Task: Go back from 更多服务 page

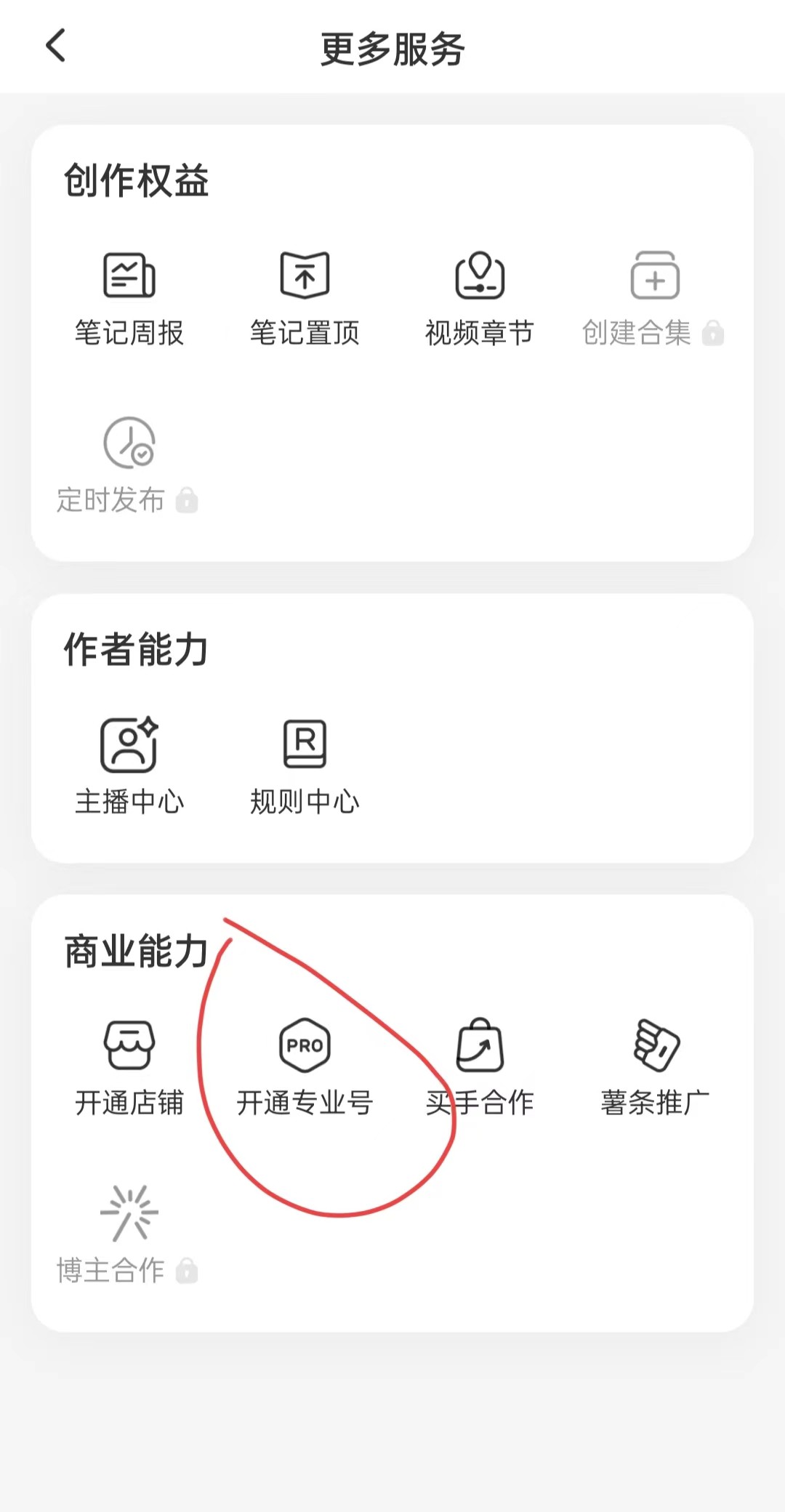Action: (x=56, y=47)
